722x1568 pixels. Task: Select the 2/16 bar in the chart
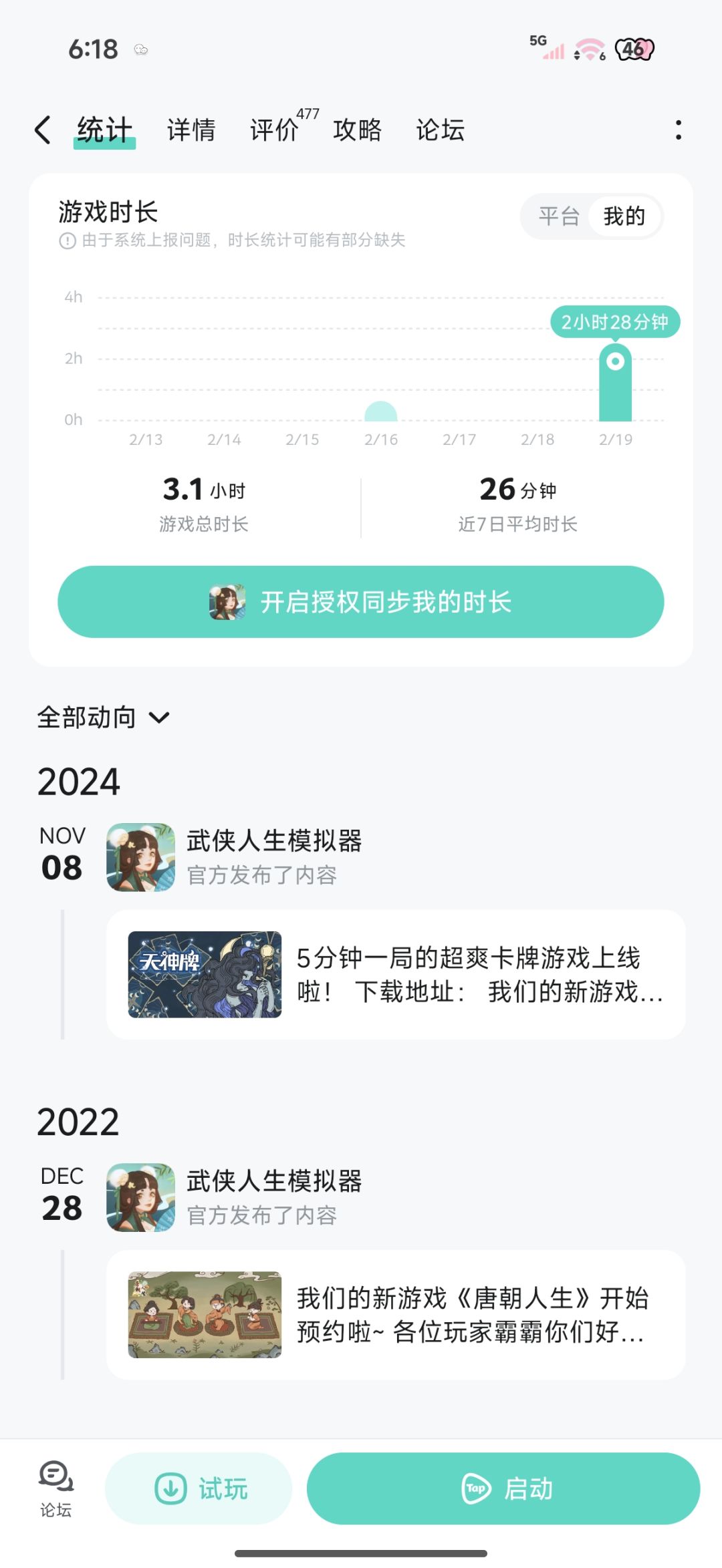click(x=381, y=412)
